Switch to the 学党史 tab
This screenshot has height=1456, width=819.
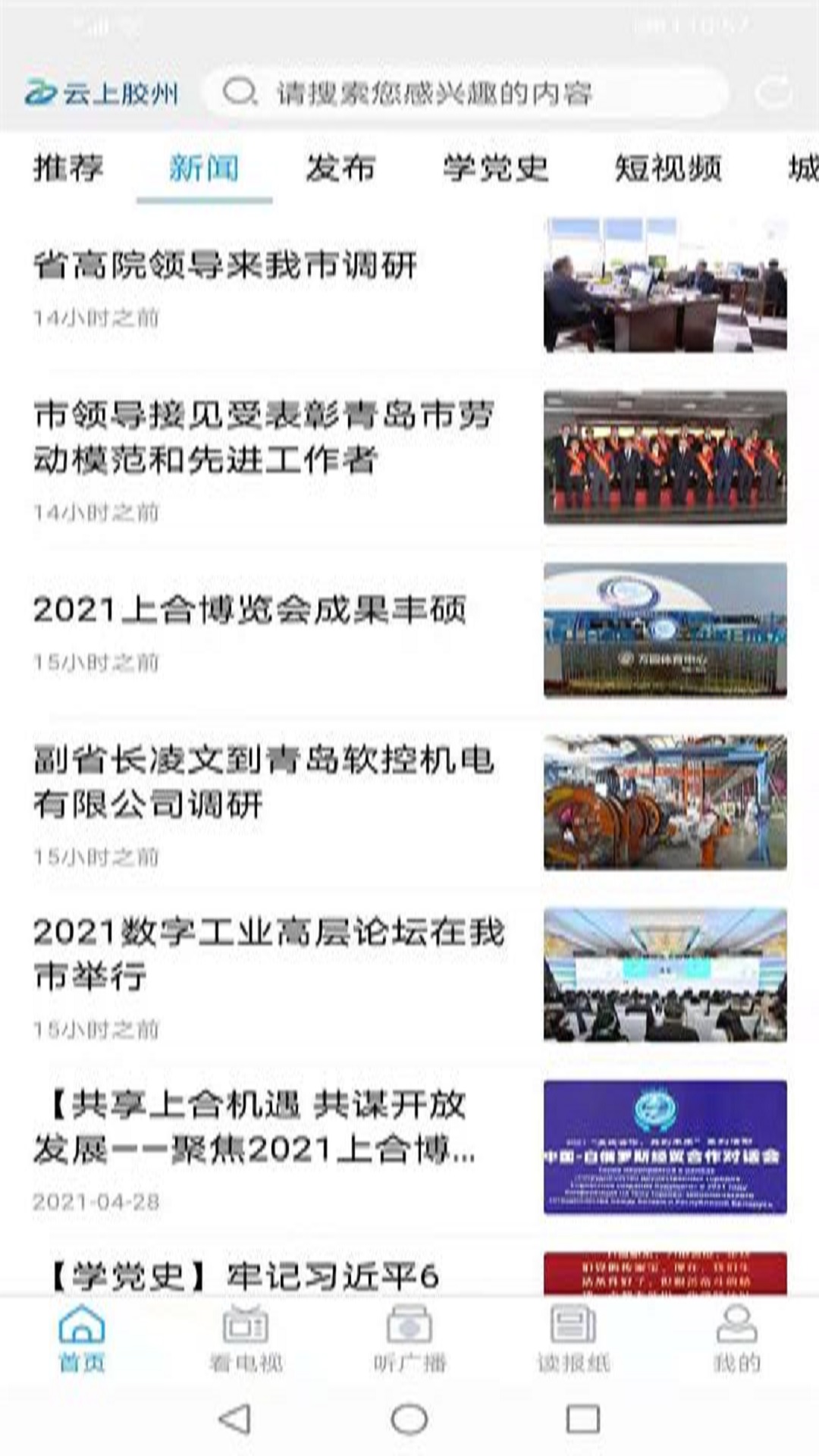click(x=495, y=168)
